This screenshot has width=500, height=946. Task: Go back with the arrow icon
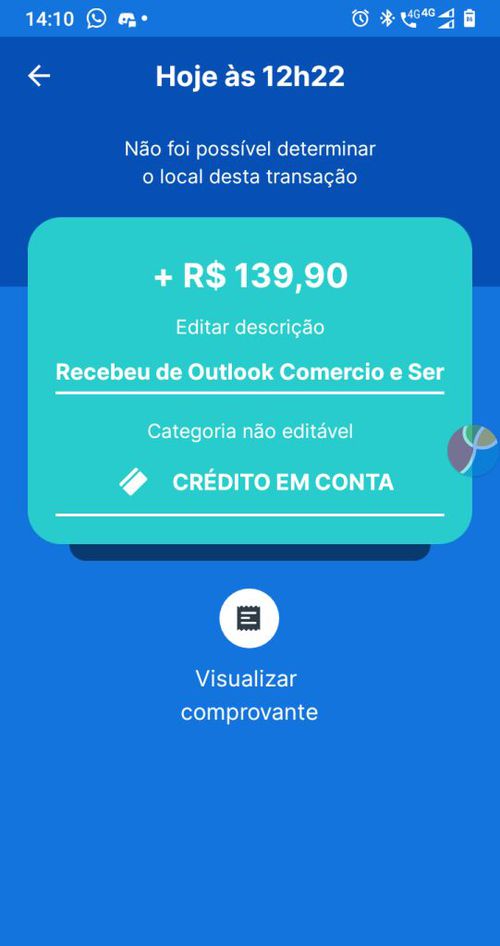[x=39, y=76]
